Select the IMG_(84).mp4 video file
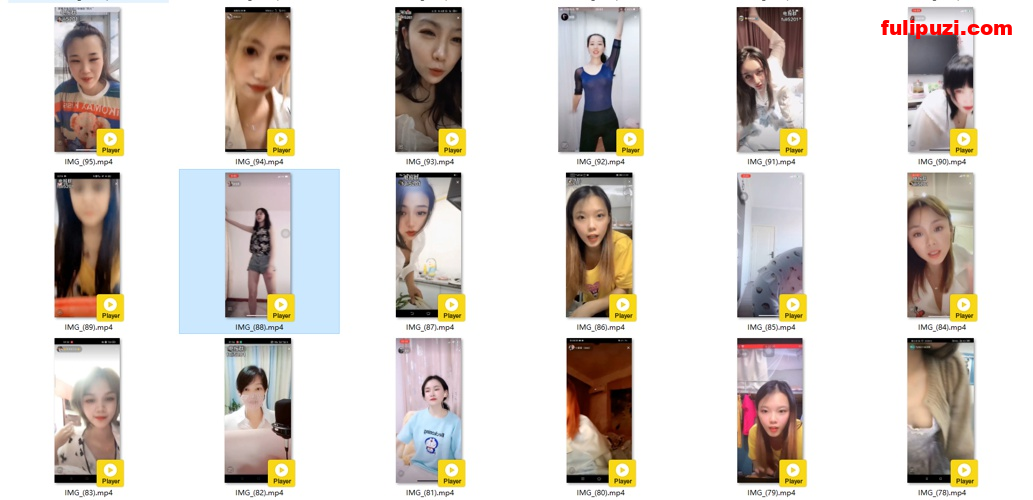This screenshot has height=500, width=1033. 941,245
